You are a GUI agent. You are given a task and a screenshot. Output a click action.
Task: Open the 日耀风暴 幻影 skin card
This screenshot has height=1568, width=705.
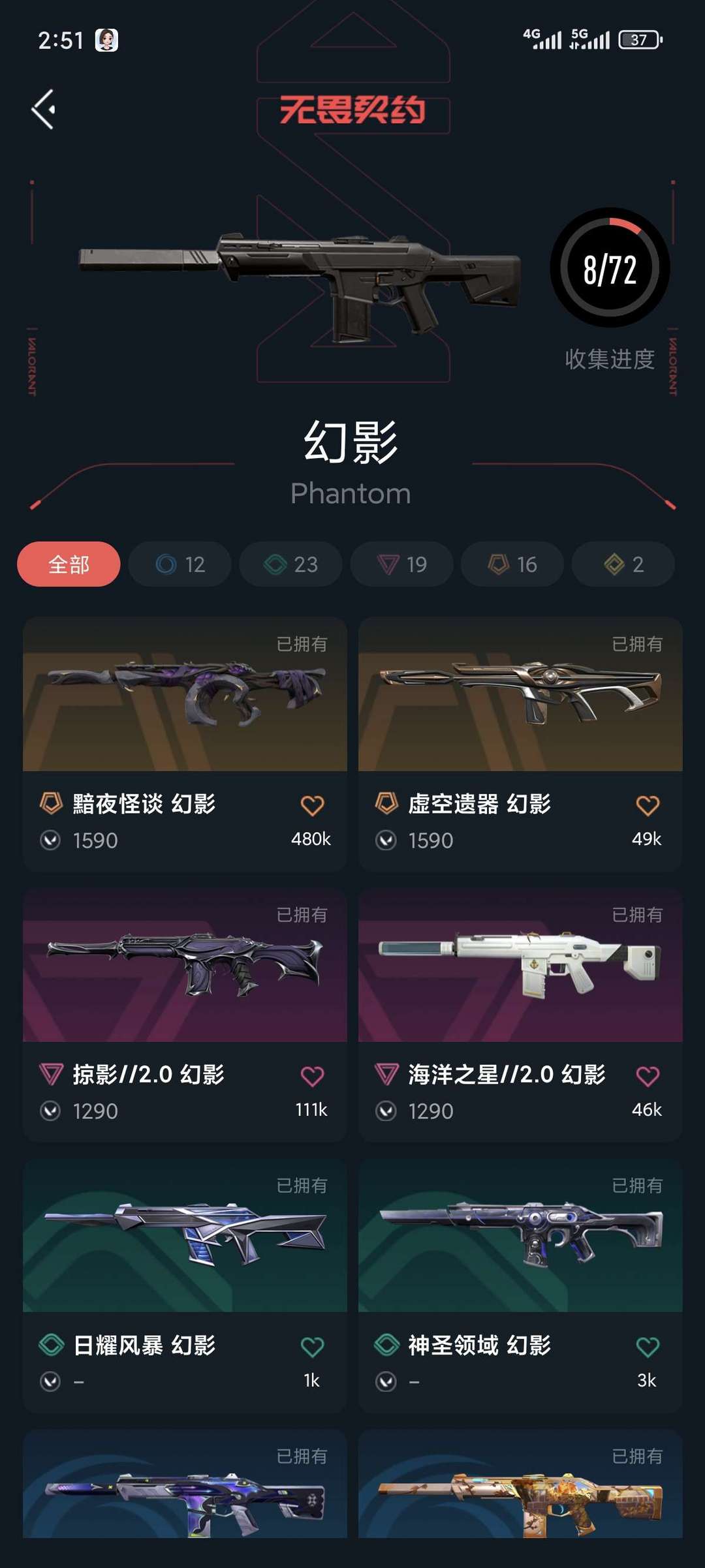coord(185,1285)
